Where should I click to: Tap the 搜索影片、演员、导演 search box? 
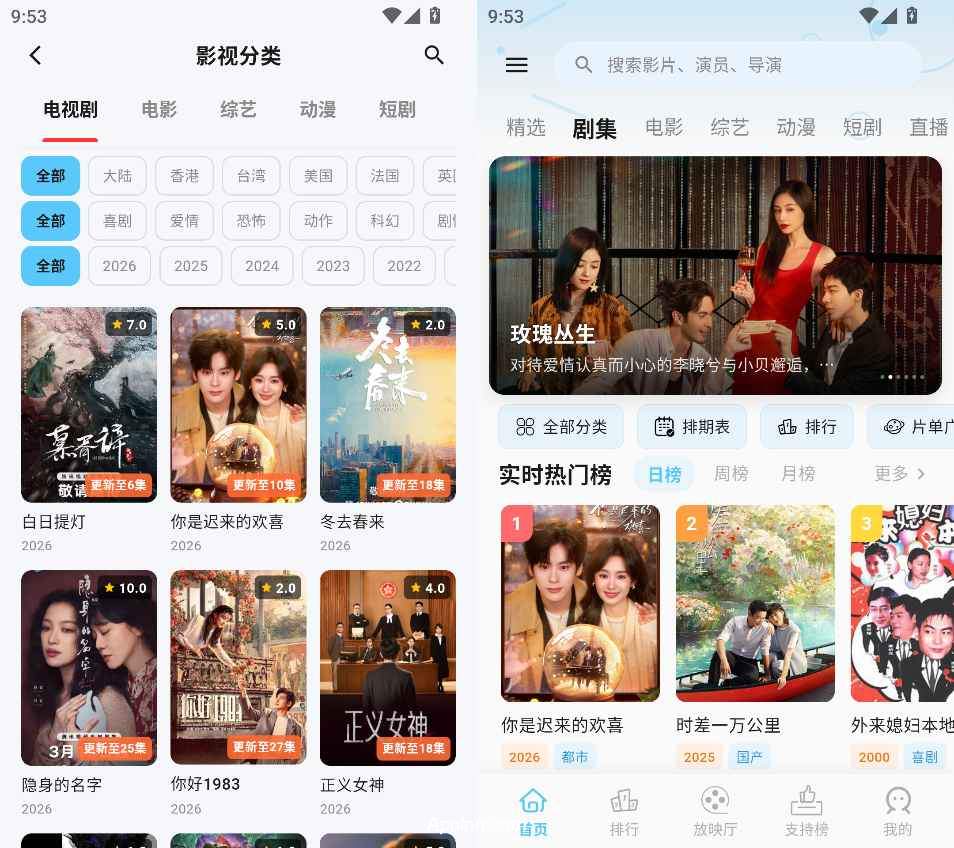pyautogui.click(x=738, y=66)
